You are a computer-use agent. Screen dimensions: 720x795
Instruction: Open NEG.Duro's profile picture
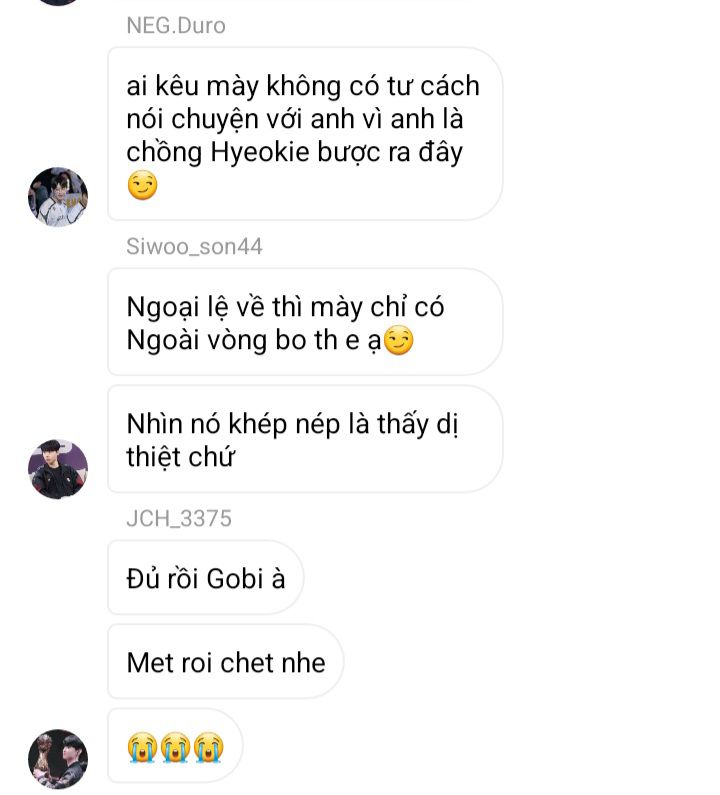(58, 197)
